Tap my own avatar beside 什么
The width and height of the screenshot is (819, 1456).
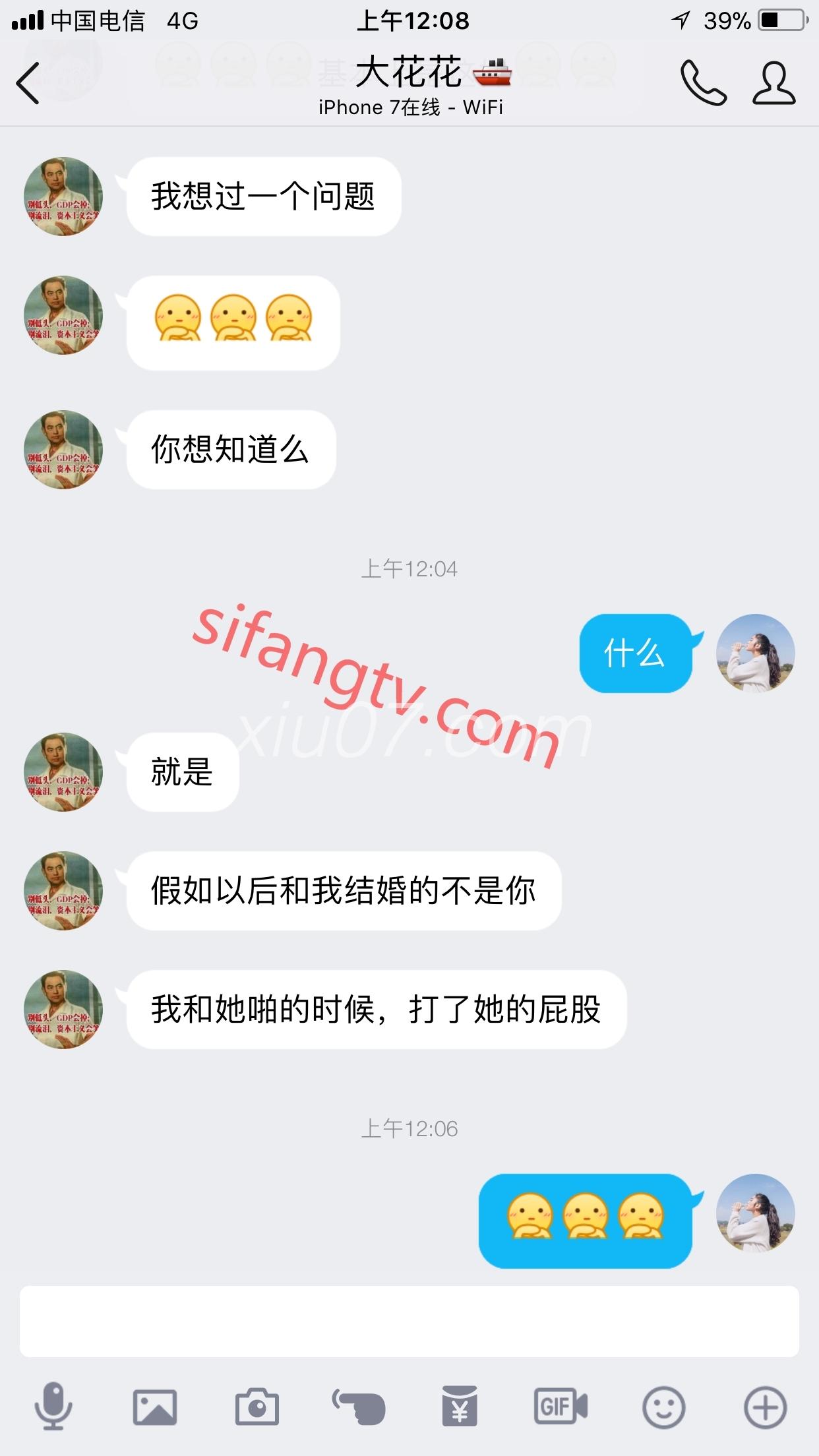click(x=756, y=653)
